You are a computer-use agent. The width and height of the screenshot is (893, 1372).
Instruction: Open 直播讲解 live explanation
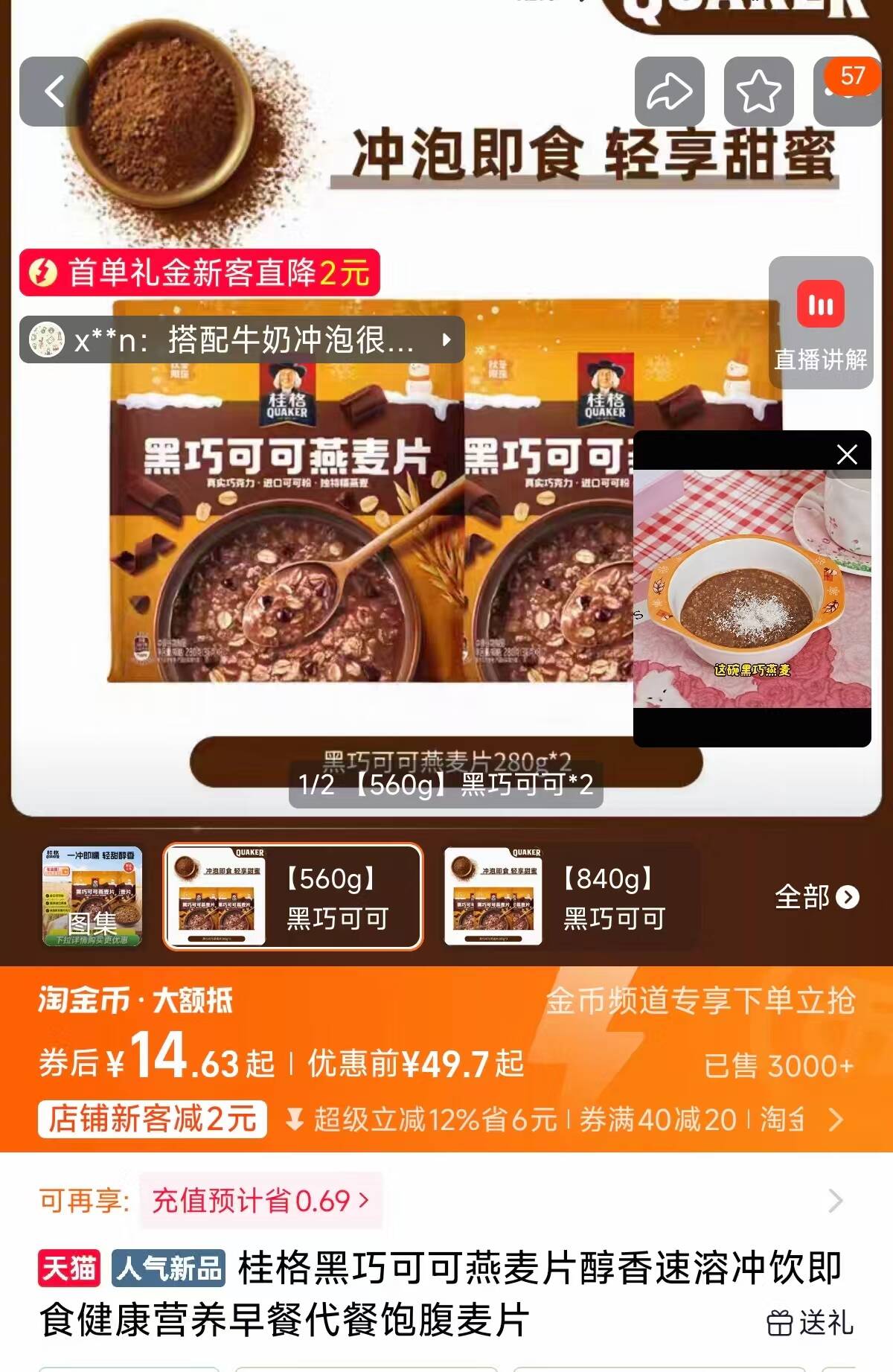[x=820, y=323]
